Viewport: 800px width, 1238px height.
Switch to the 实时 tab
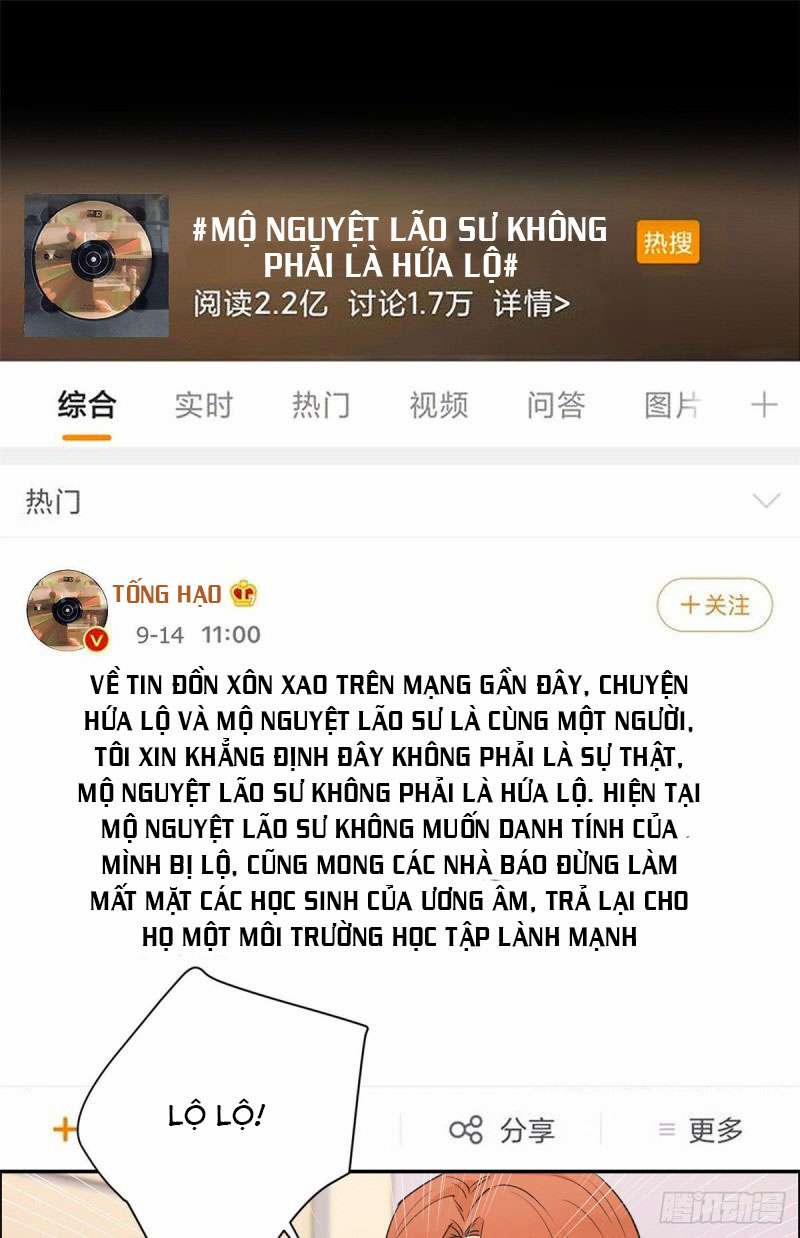(x=201, y=405)
